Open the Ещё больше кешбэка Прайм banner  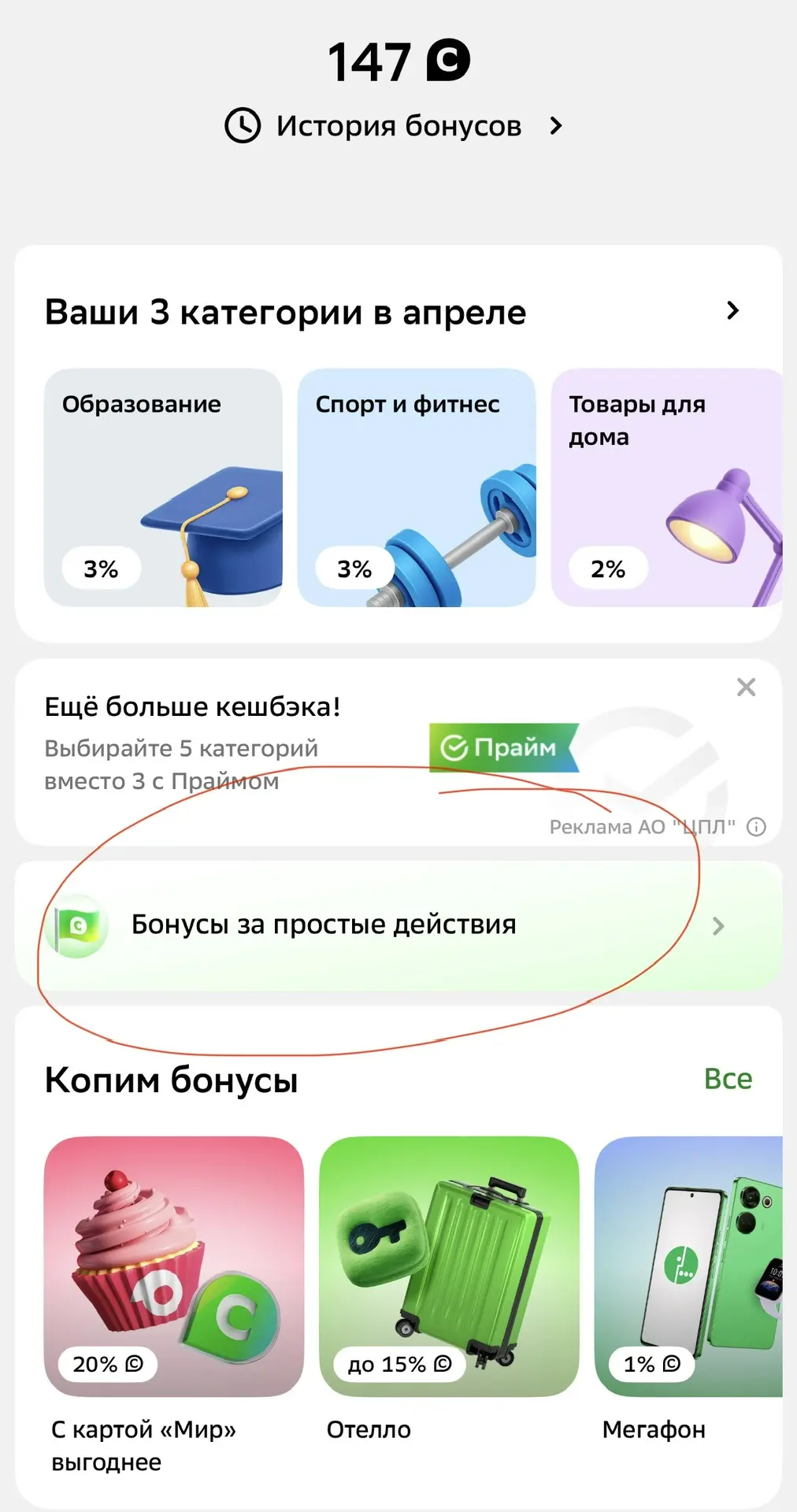pyautogui.click(x=315, y=744)
